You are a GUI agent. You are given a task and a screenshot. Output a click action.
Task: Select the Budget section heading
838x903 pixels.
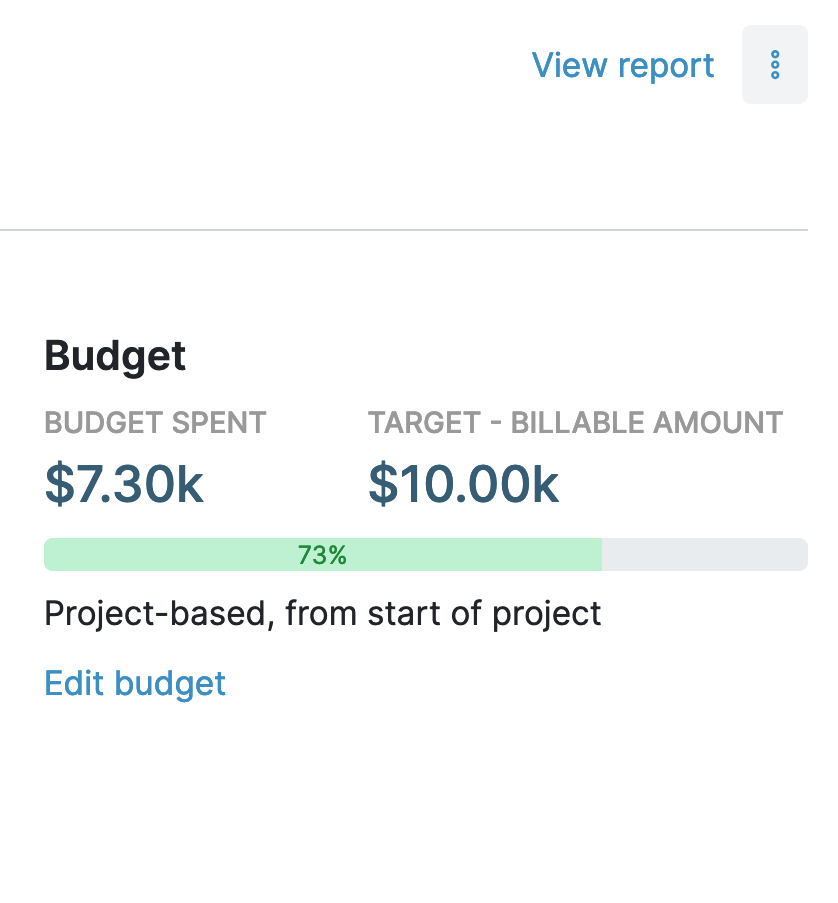coord(114,356)
